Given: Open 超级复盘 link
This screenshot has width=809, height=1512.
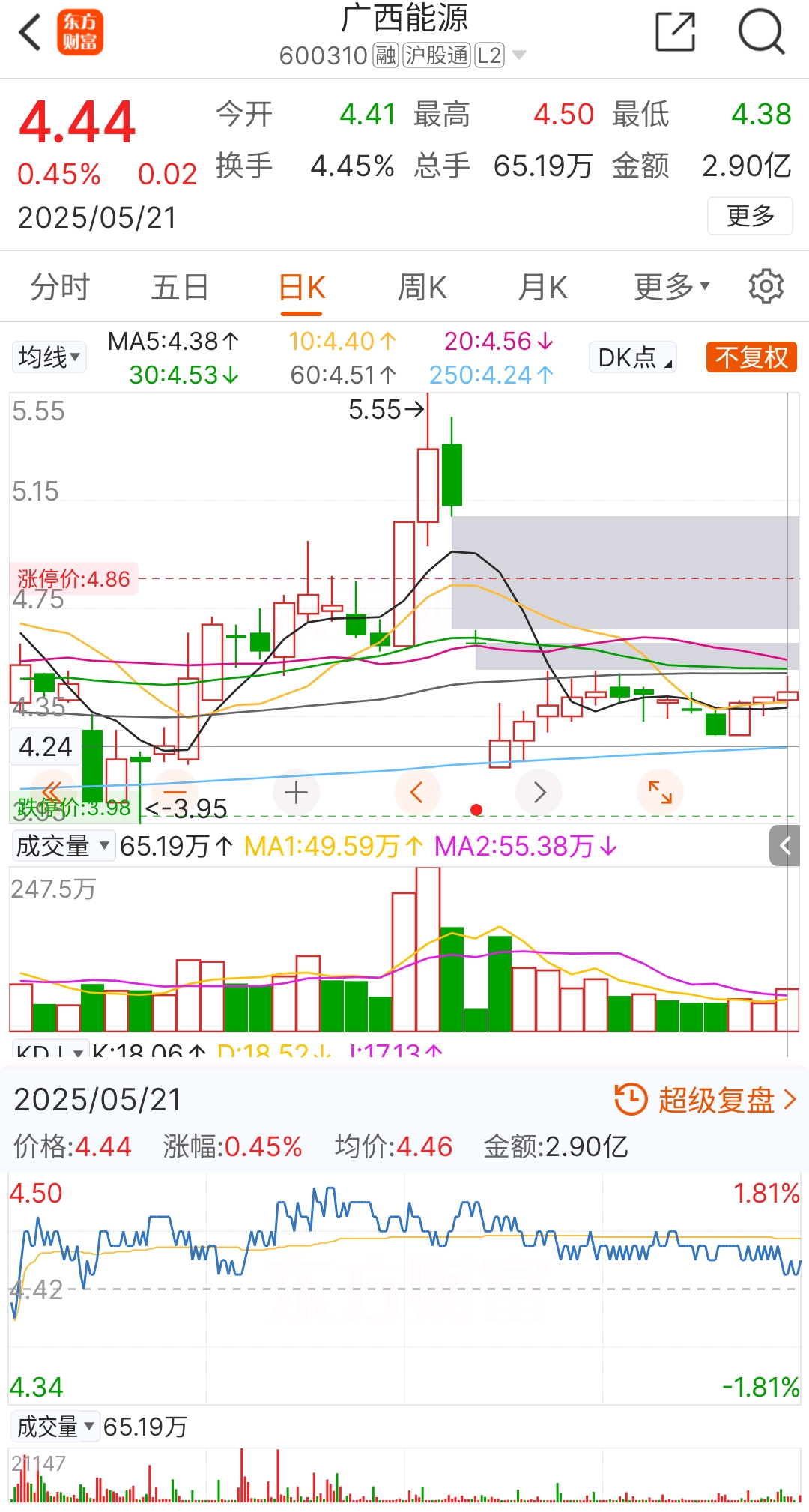Looking at the screenshot, I should coord(706,1100).
